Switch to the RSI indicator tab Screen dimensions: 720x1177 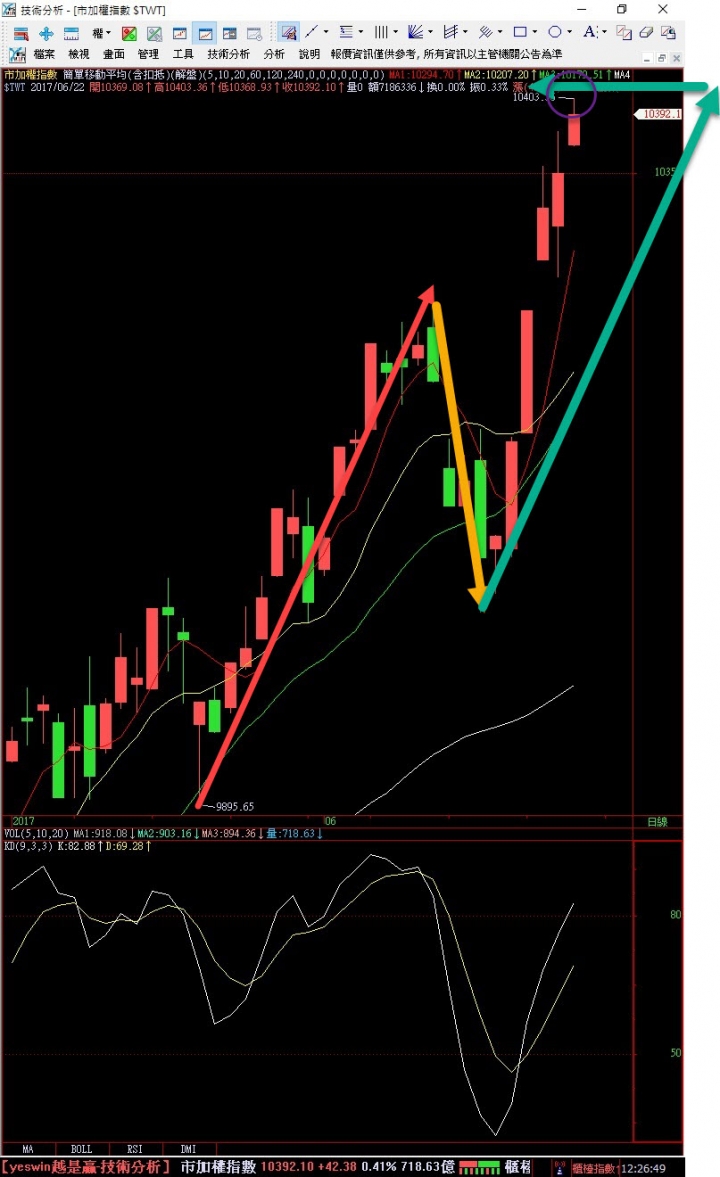(x=134, y=1148)
